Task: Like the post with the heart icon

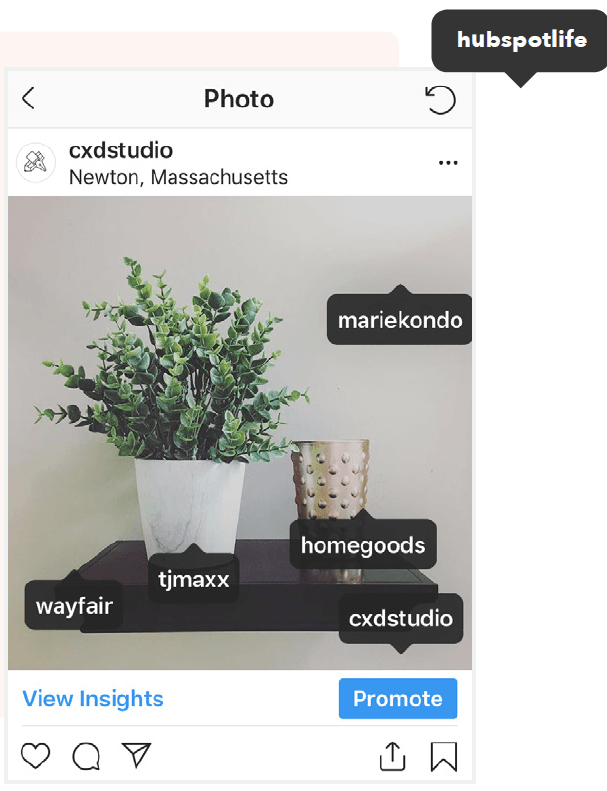Action: coord(36,756)
